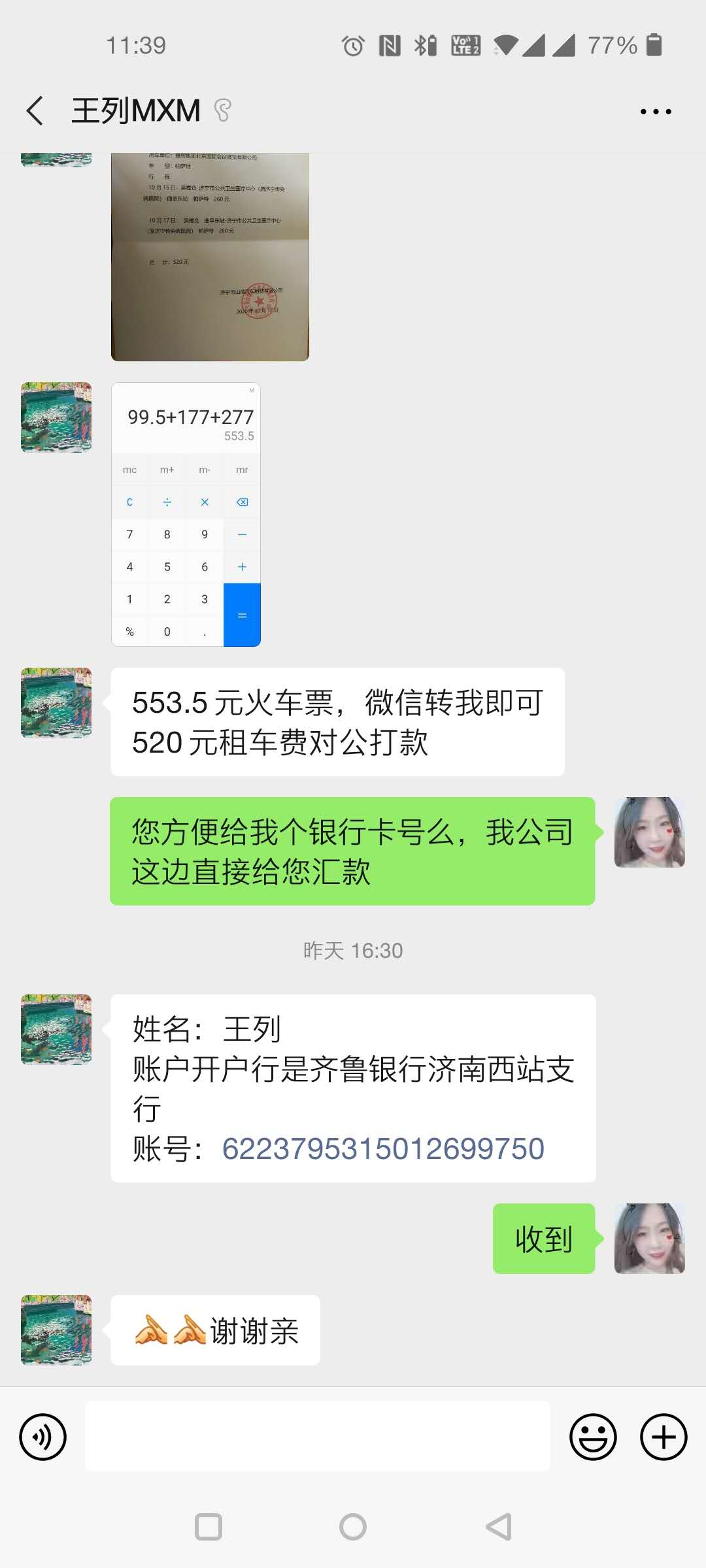Open the chat info overflow menu
This screenshot has width=706, height=1568.
coord(655,112)
